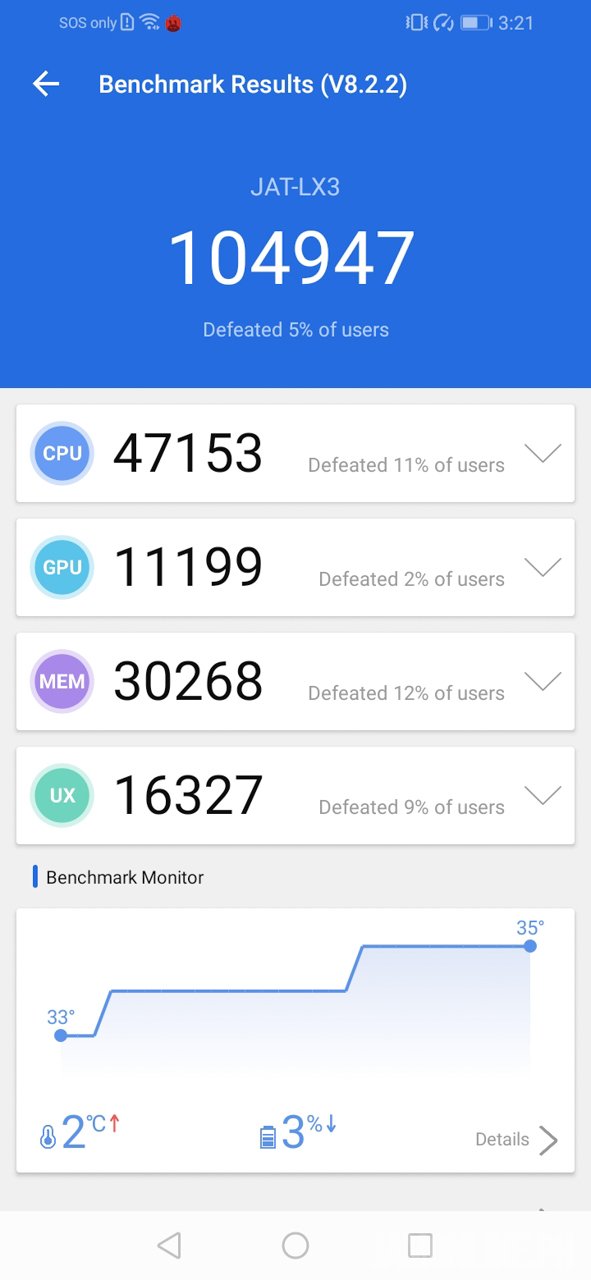Expand the UX score details
This screenshot has height=1280, width=591.
tap(543, 796)
